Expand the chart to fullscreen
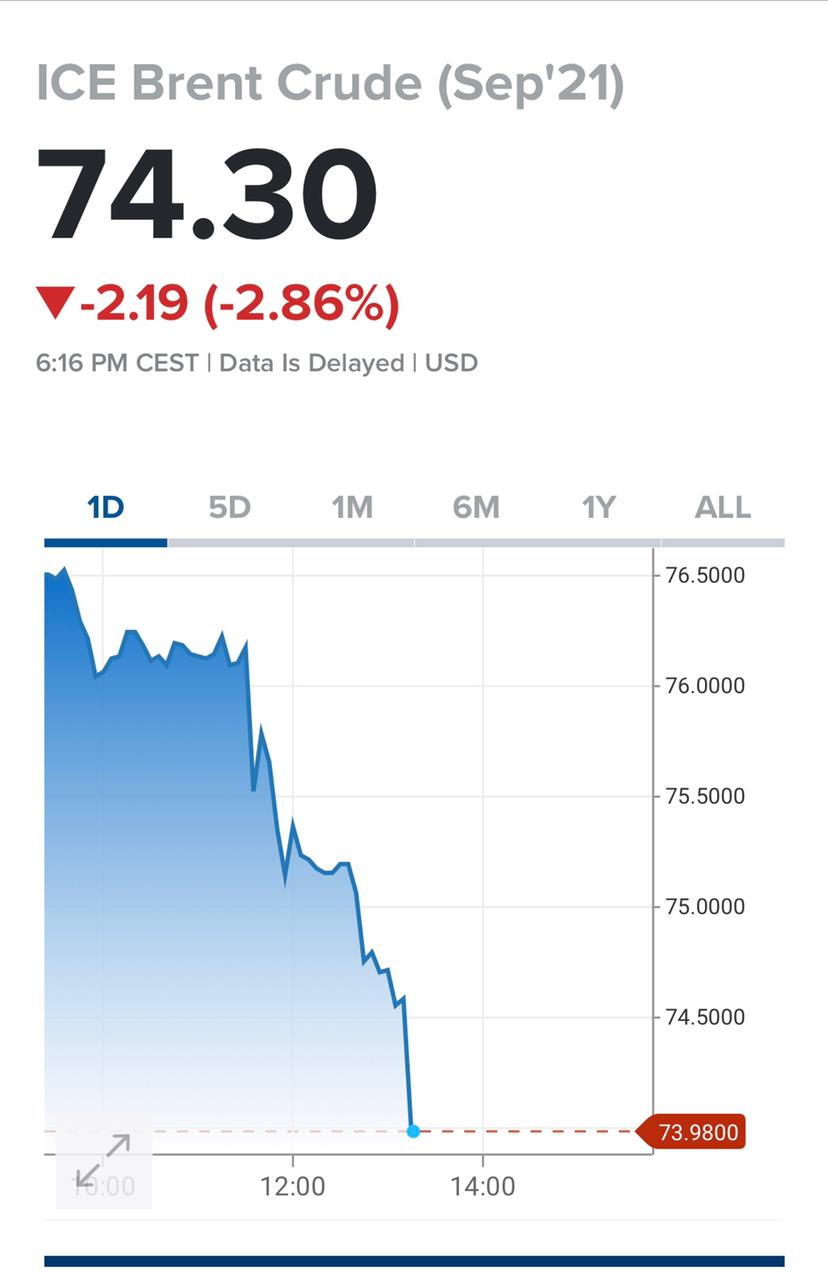The image size is (828, 1280). click(x=103, y=1160)
